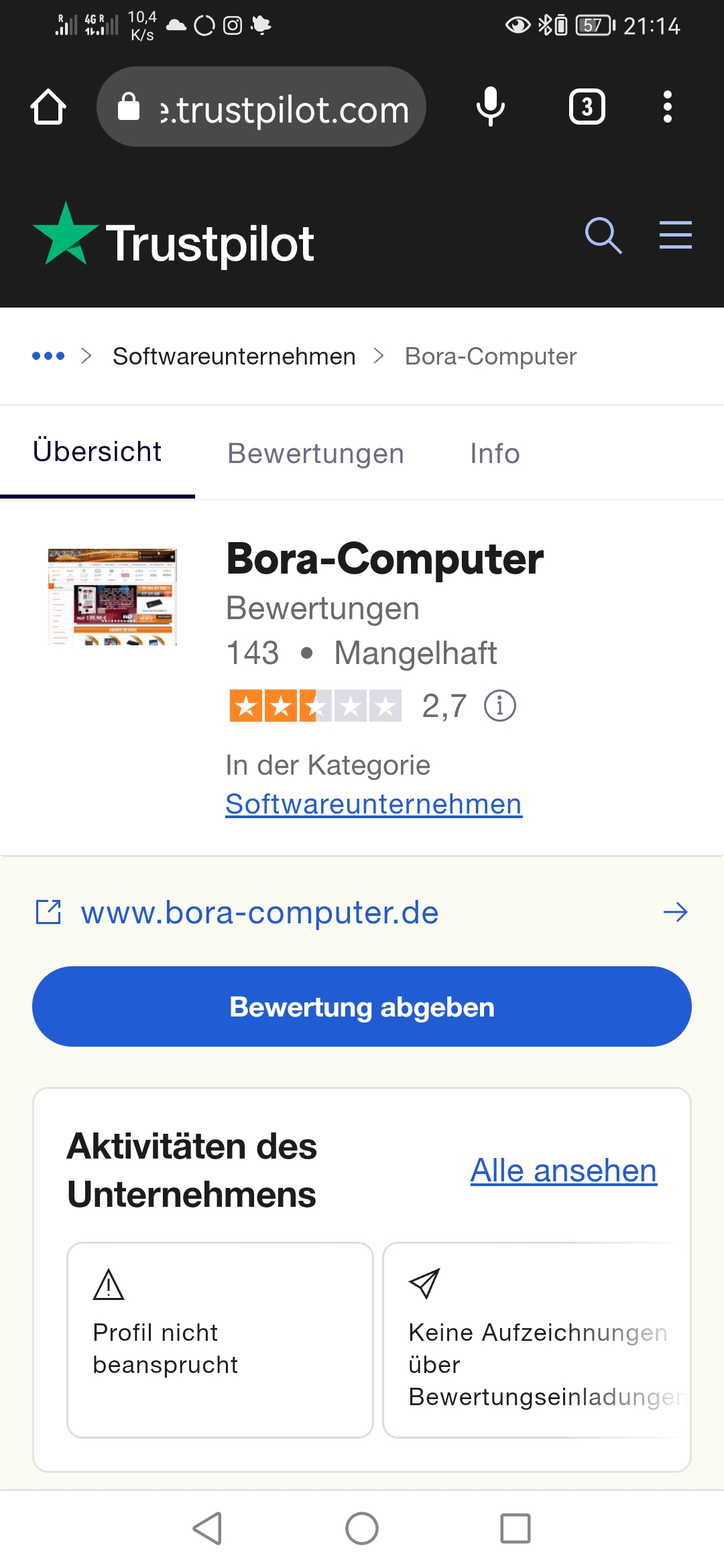Tap the external link icon next to www.bora-computer.de
Image resolution: width=724 pixels, height=1568 pixels.
pos(47,911)
